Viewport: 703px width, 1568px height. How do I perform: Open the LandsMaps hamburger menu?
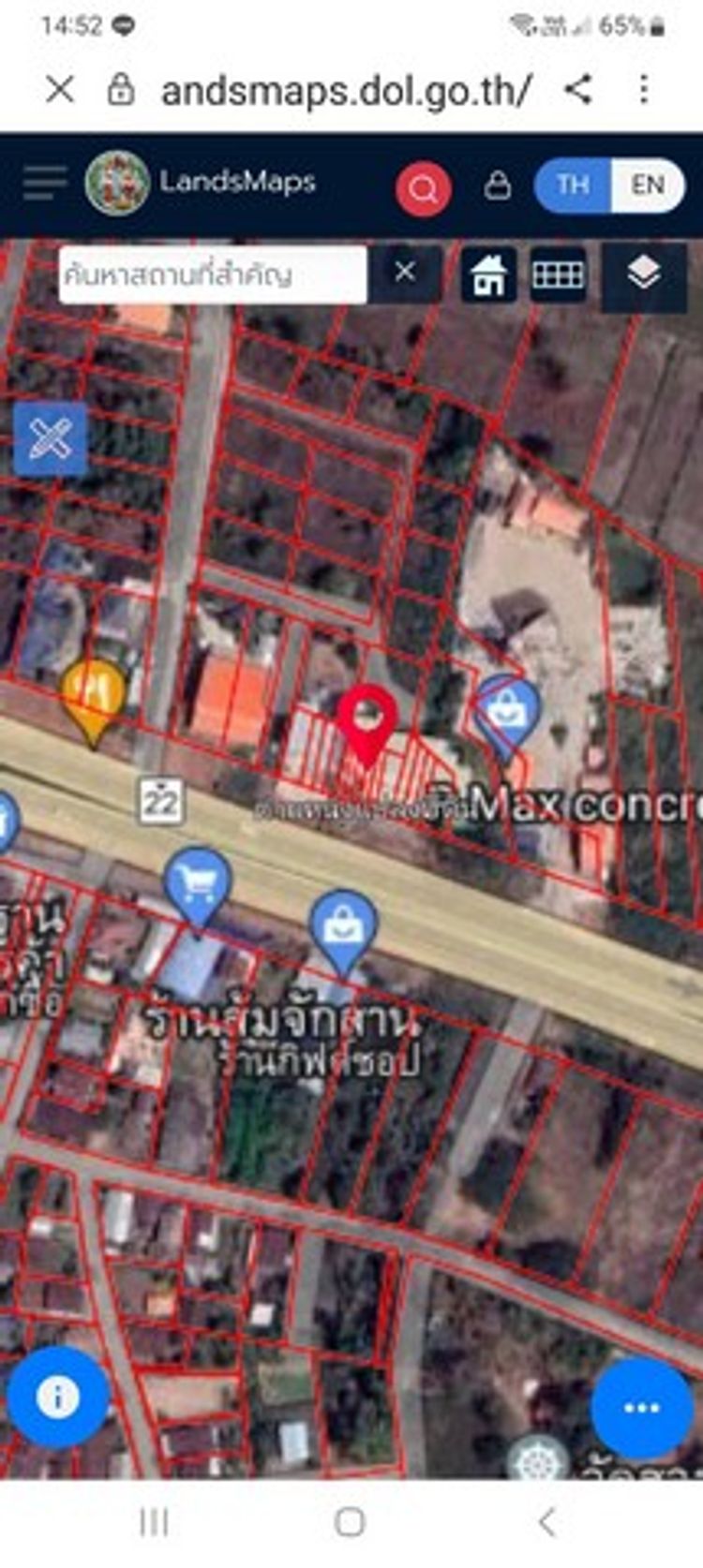click(x=44, y=183)
